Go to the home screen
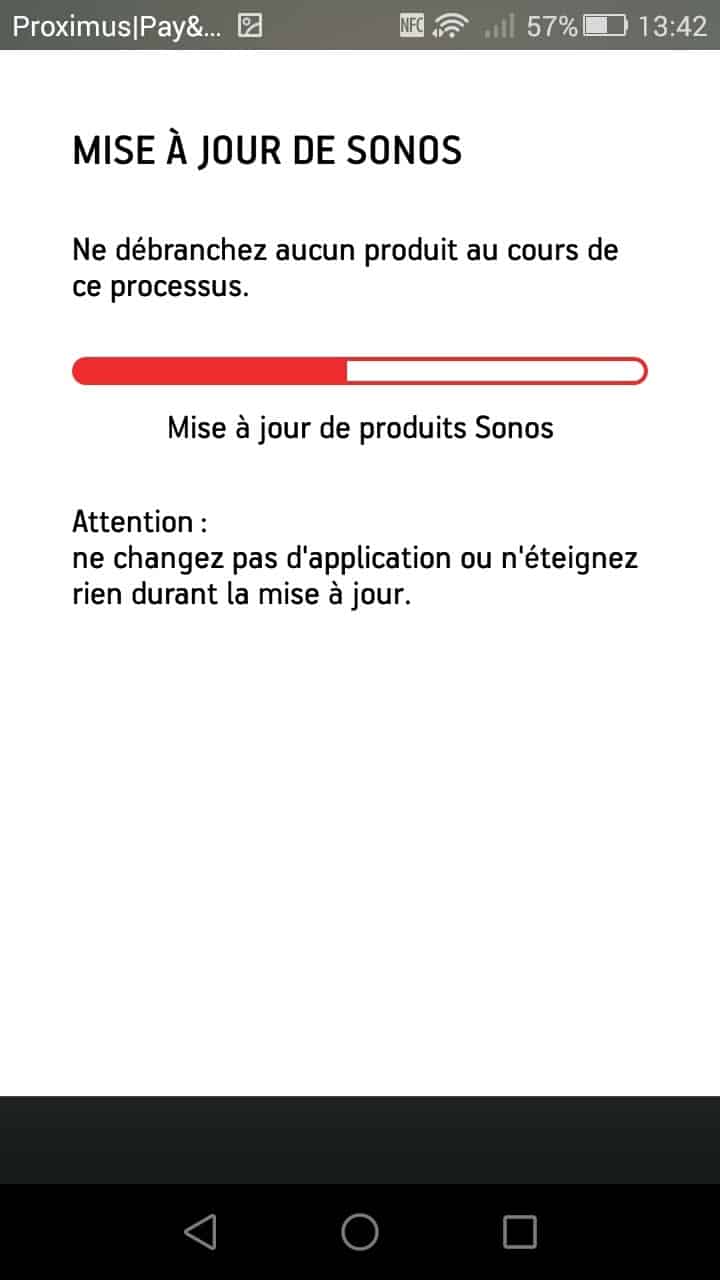The width and height of the screenshot is (720, 1280). point(360,1232)
